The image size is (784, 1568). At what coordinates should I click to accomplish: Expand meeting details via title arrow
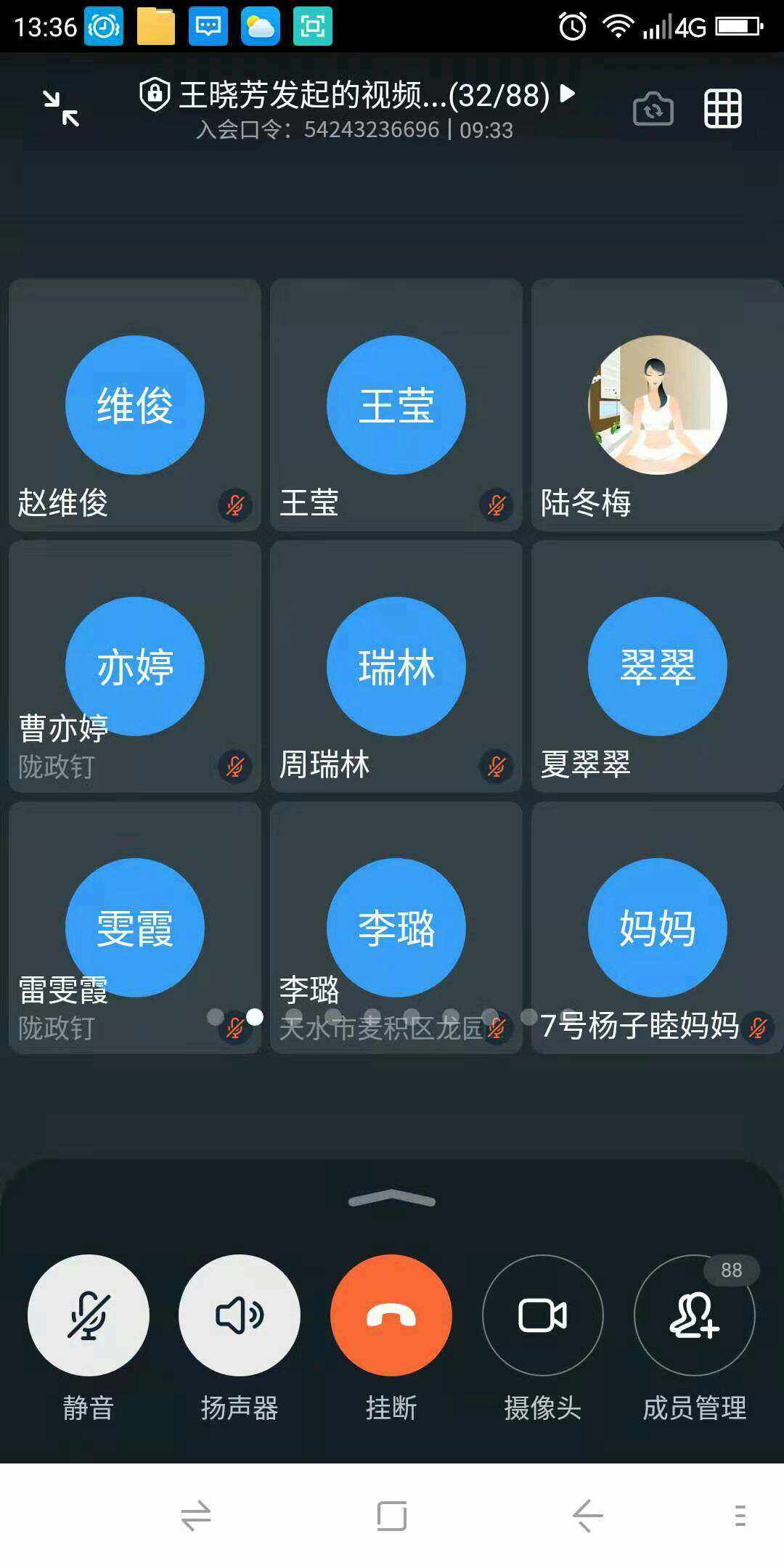tap(568, 95)
